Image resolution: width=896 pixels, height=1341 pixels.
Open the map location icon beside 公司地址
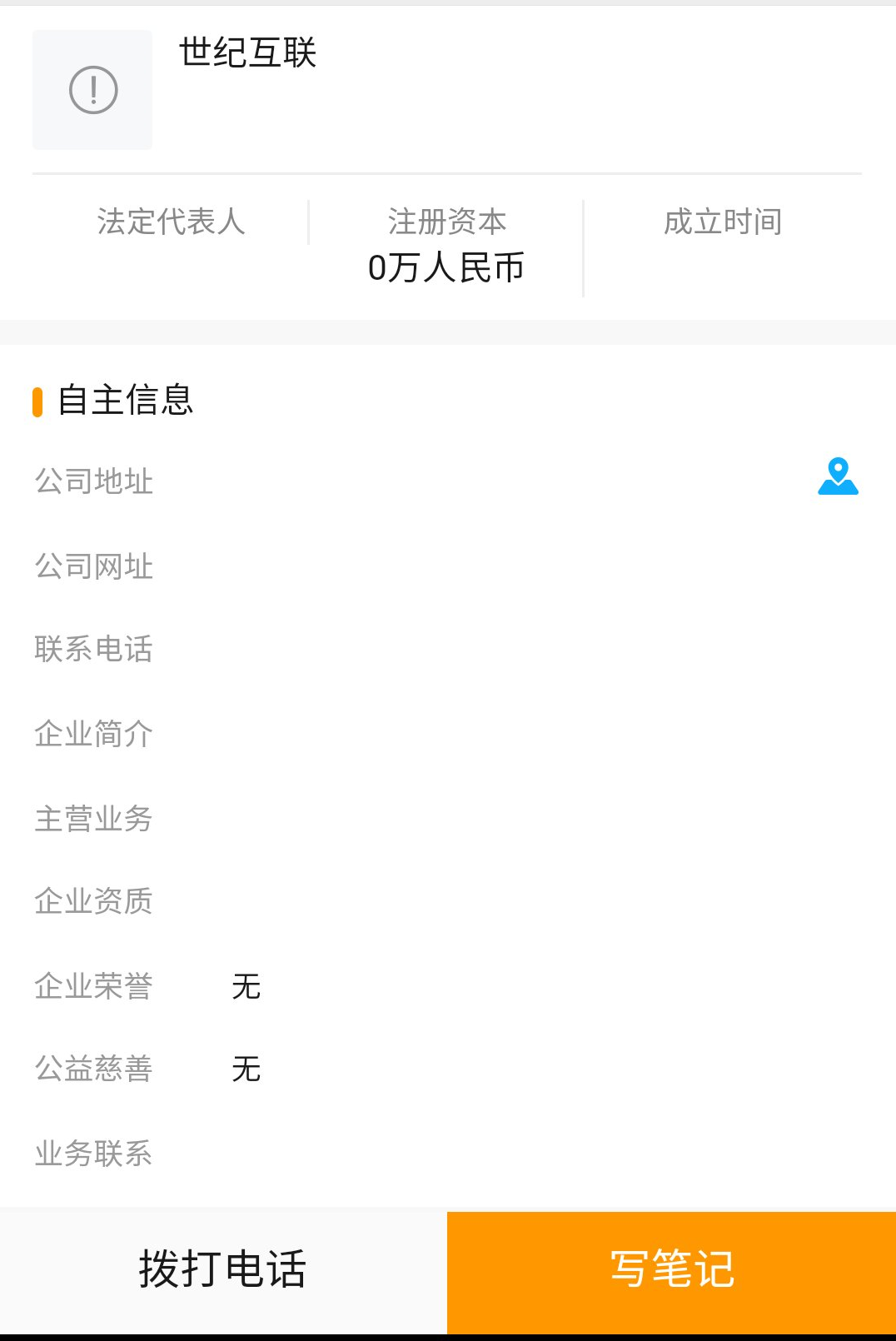coord(838,476)
